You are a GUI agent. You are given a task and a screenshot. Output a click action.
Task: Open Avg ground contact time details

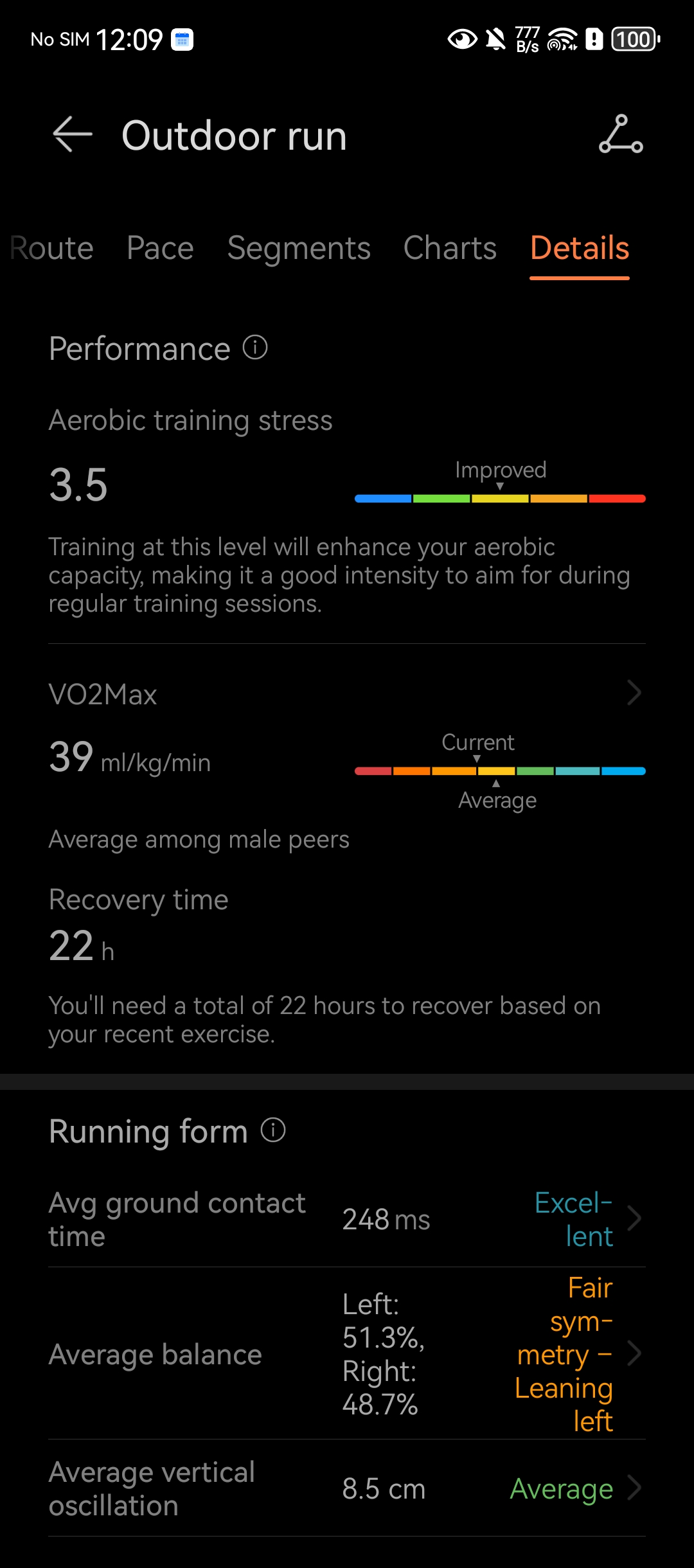347,1219
